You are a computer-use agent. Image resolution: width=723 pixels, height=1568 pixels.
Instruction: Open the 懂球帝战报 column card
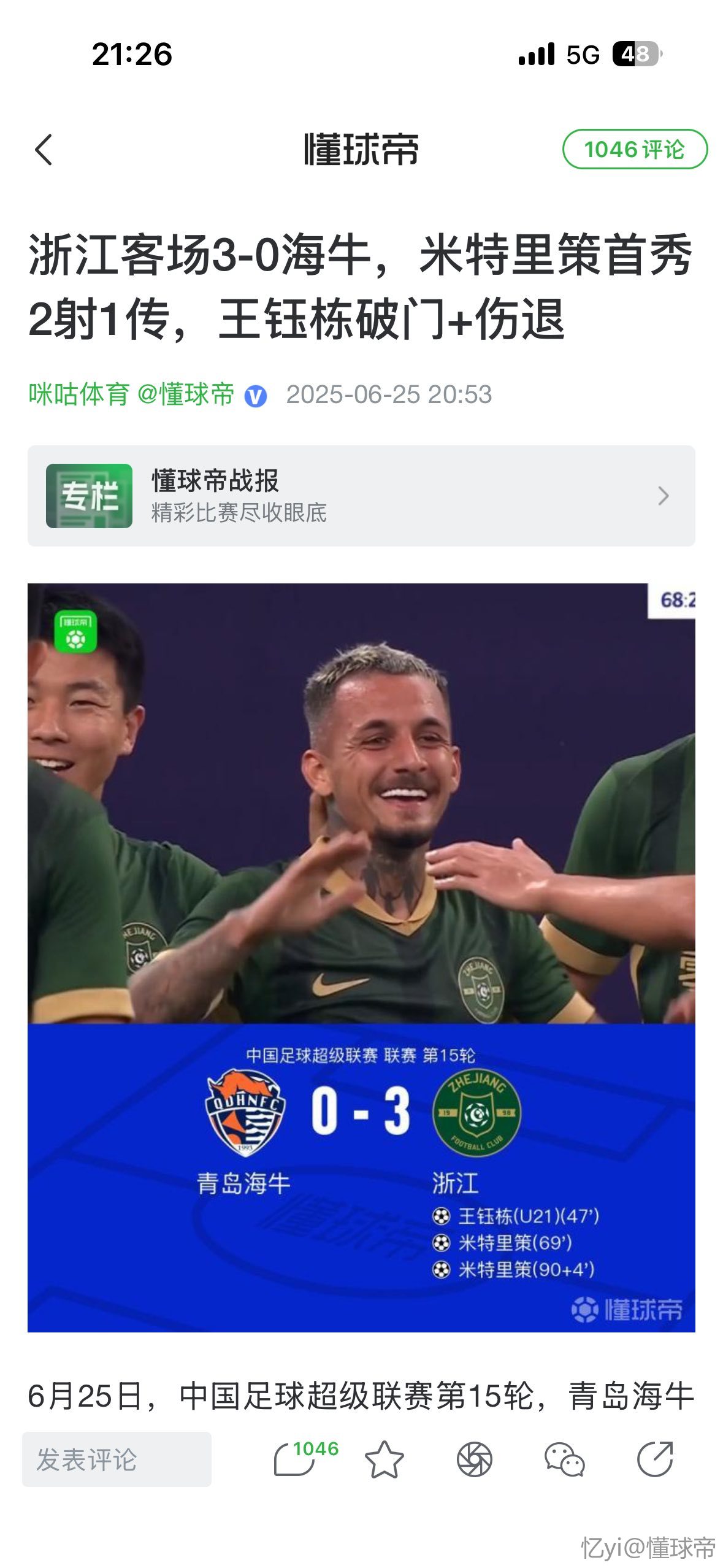[x=361, y=496]
